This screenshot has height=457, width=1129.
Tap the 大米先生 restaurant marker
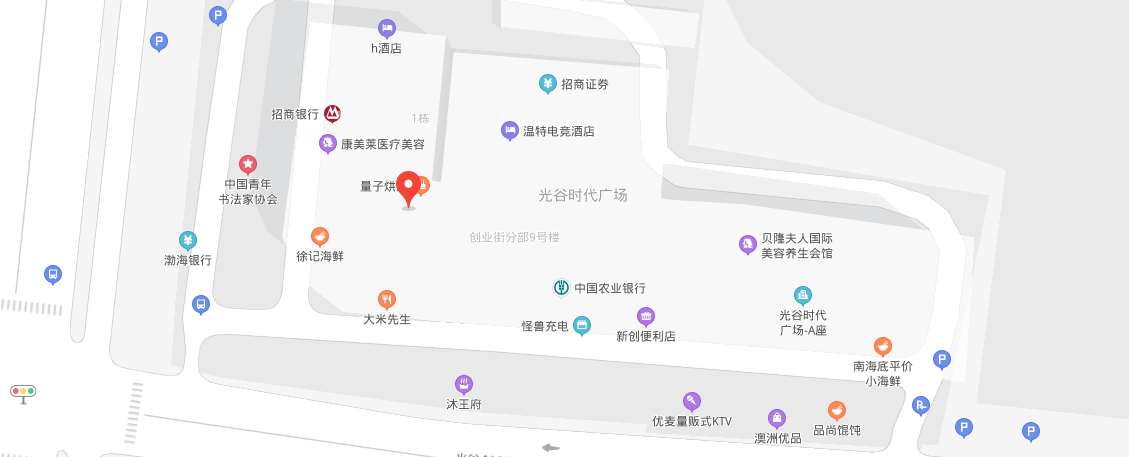pos(387,299)
